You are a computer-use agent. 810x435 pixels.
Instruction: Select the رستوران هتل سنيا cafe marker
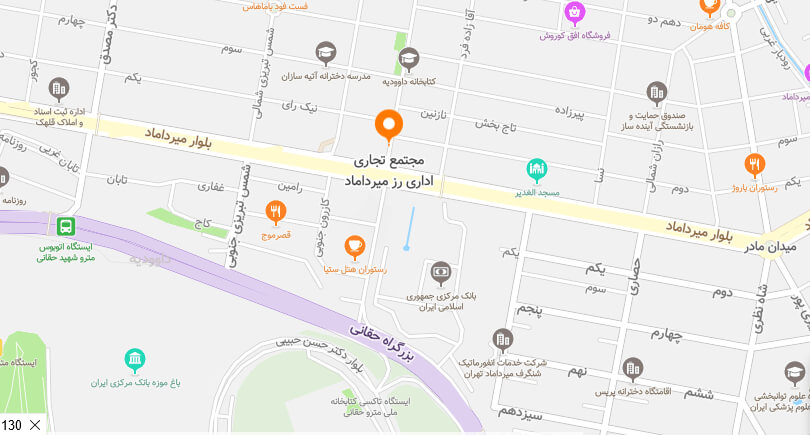[x=354, y=245]
